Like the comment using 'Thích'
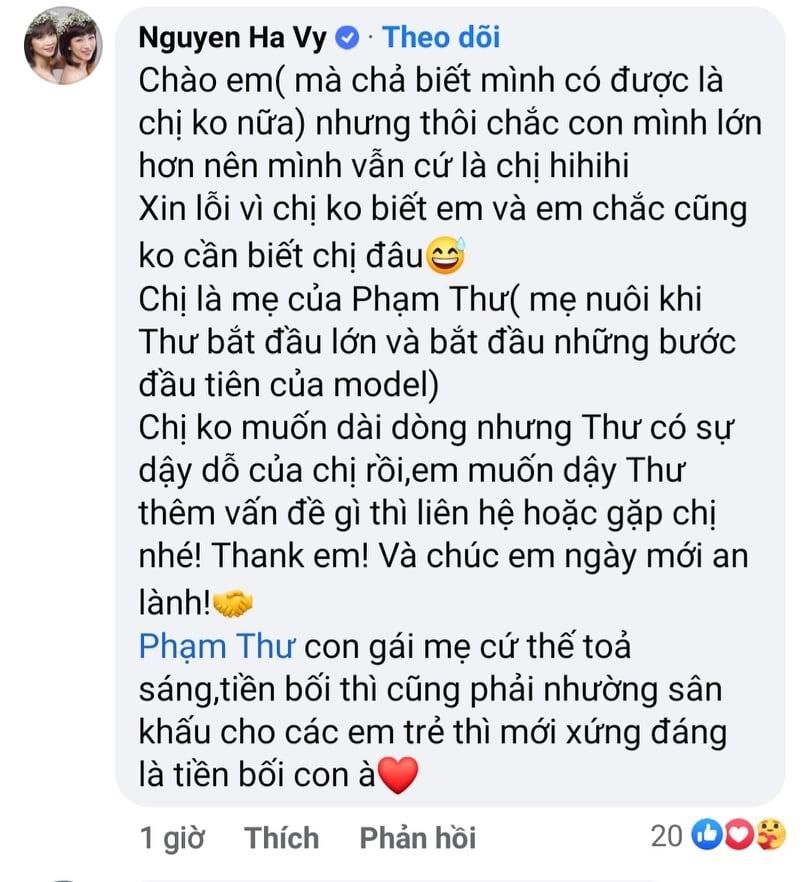Screen dimensions: 807x882 281,838
